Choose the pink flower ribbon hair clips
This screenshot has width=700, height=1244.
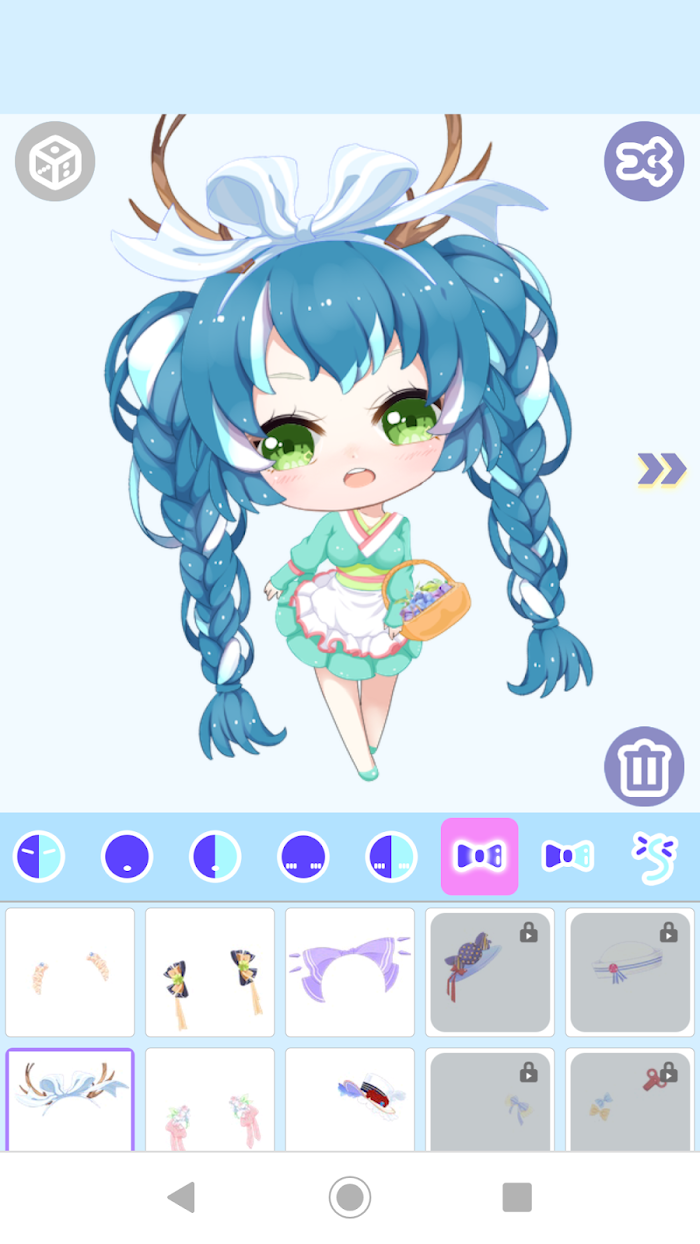(x=210, y=1099)
